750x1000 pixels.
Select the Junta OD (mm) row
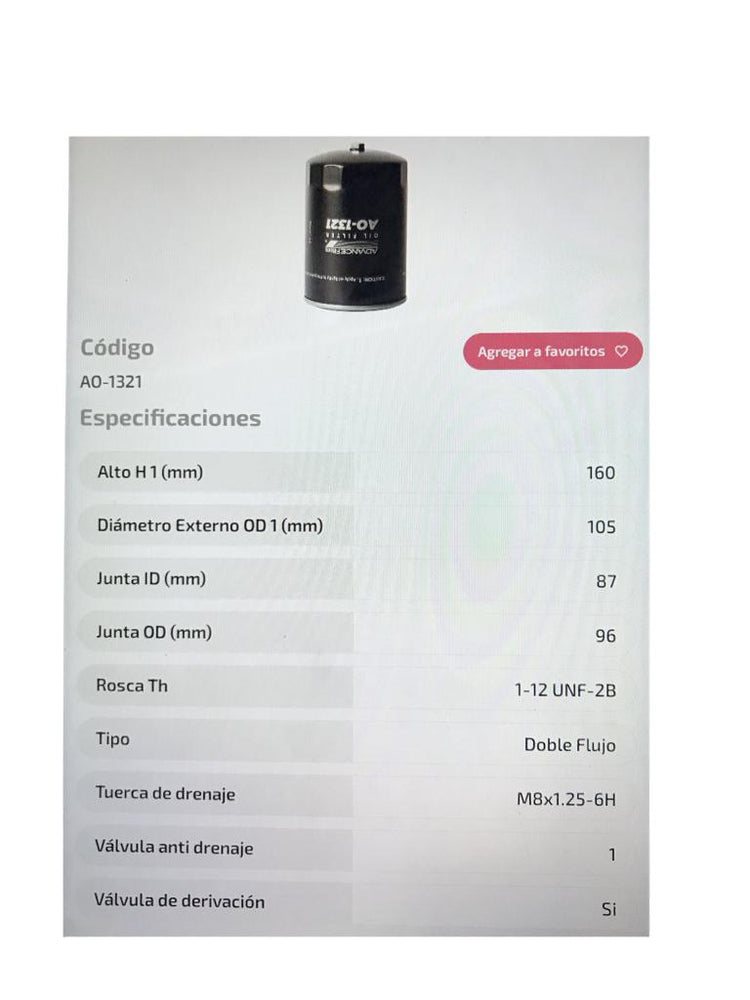coord(151,633)
